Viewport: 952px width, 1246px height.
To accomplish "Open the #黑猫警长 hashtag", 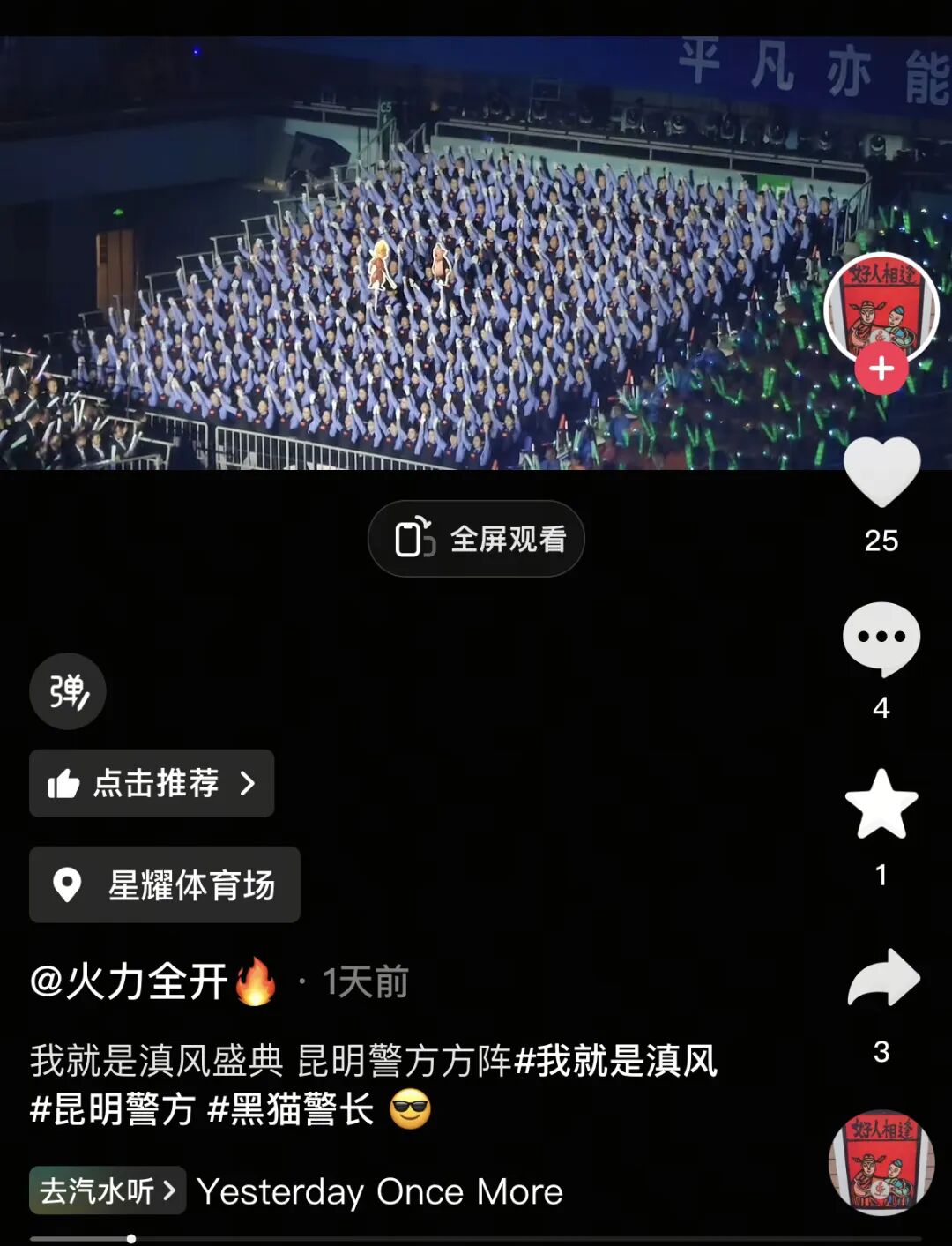I will pyautogui.click(x=290, y=1108).
